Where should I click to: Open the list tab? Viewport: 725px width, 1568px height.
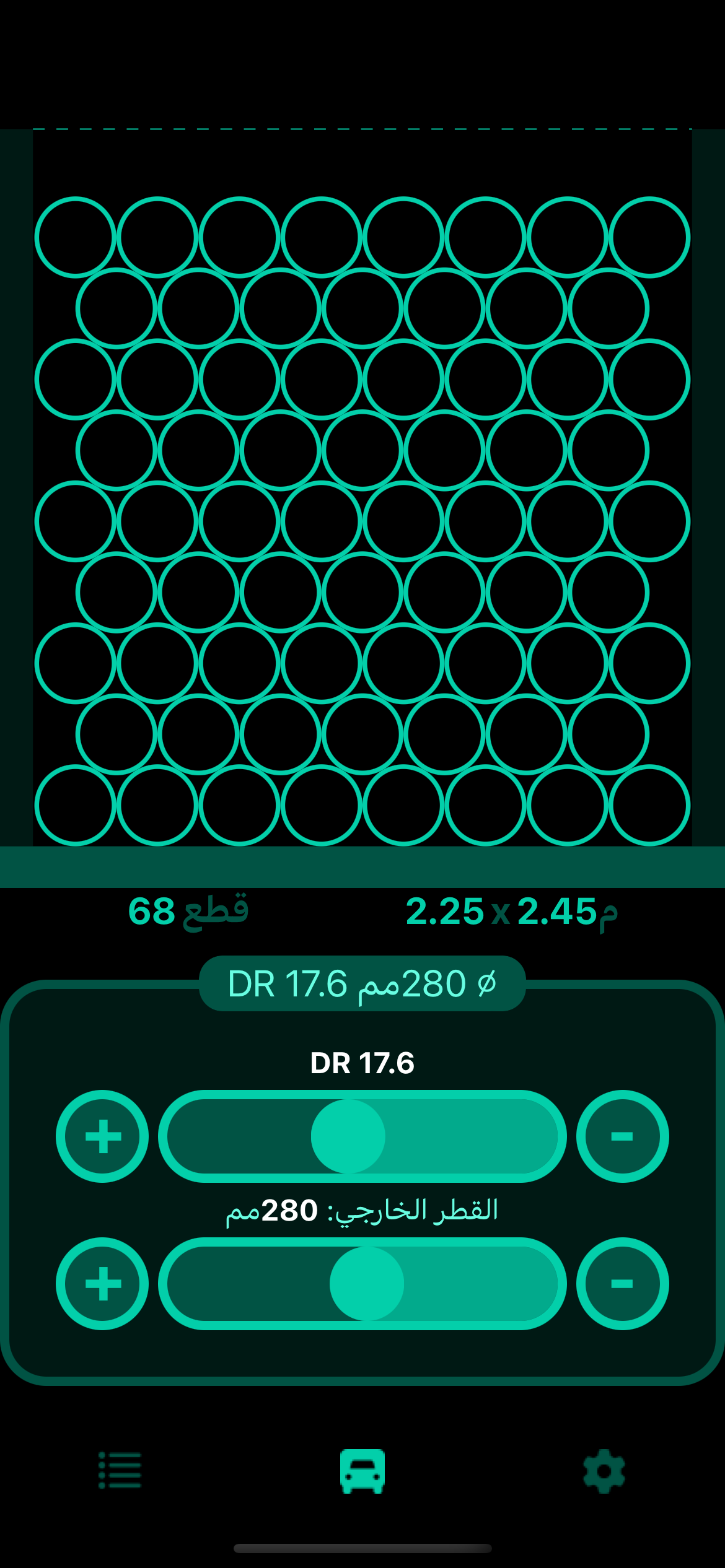coord(120,1471)
